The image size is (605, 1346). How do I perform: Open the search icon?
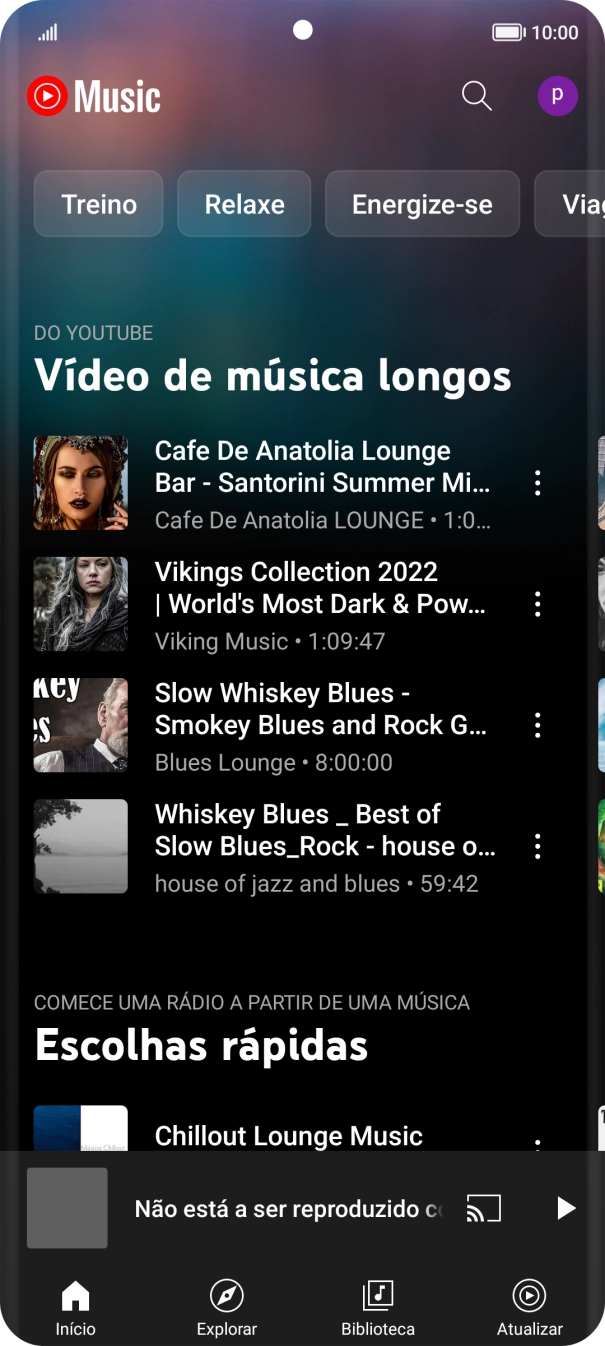477,96
